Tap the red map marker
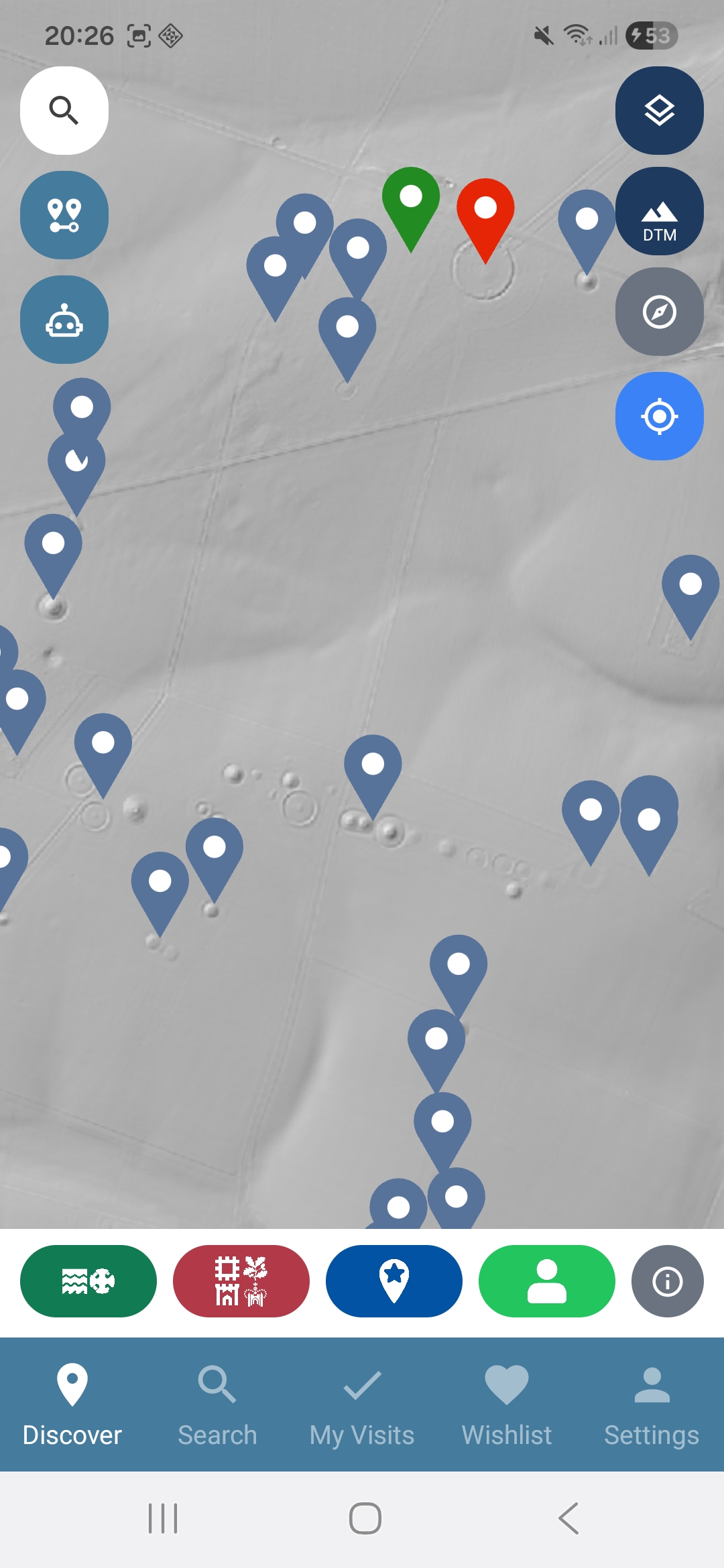Image resolution: width=724 pixels, height=1568 pixels. (486, 208)
